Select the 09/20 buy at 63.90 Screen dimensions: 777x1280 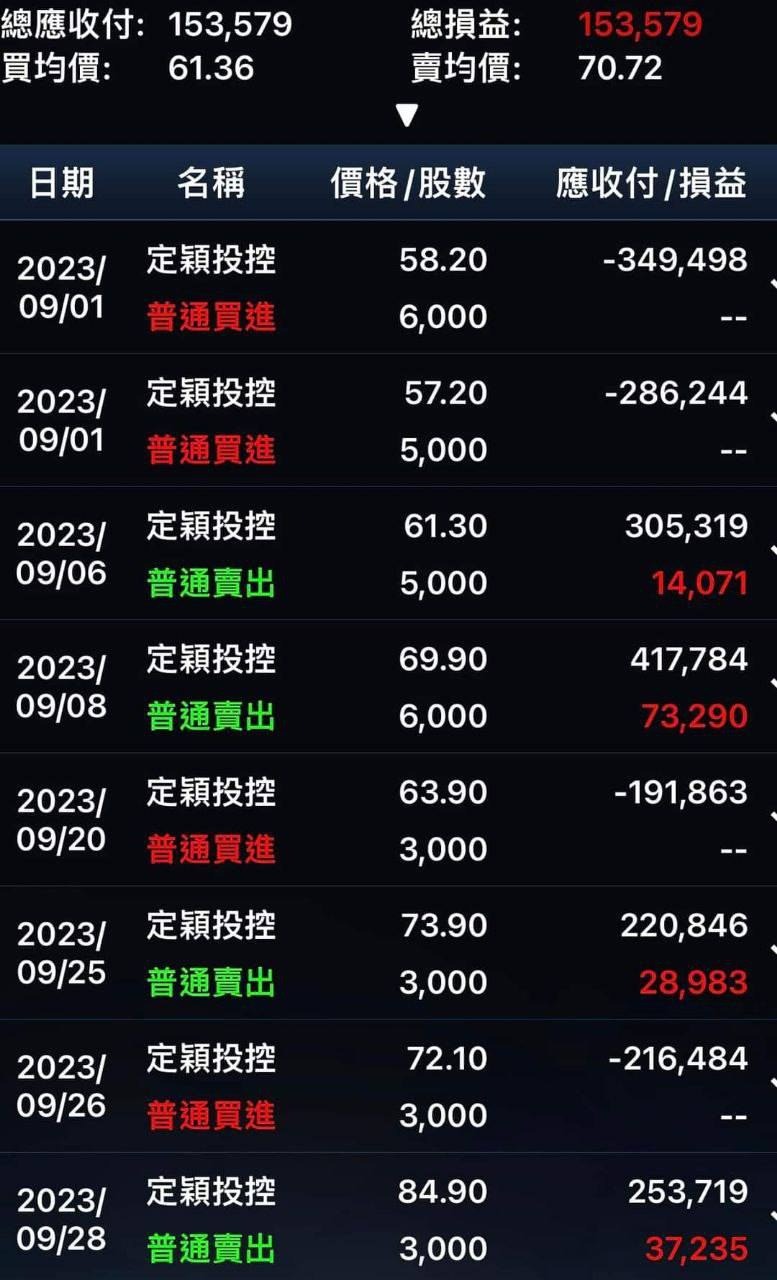[388, 820]
